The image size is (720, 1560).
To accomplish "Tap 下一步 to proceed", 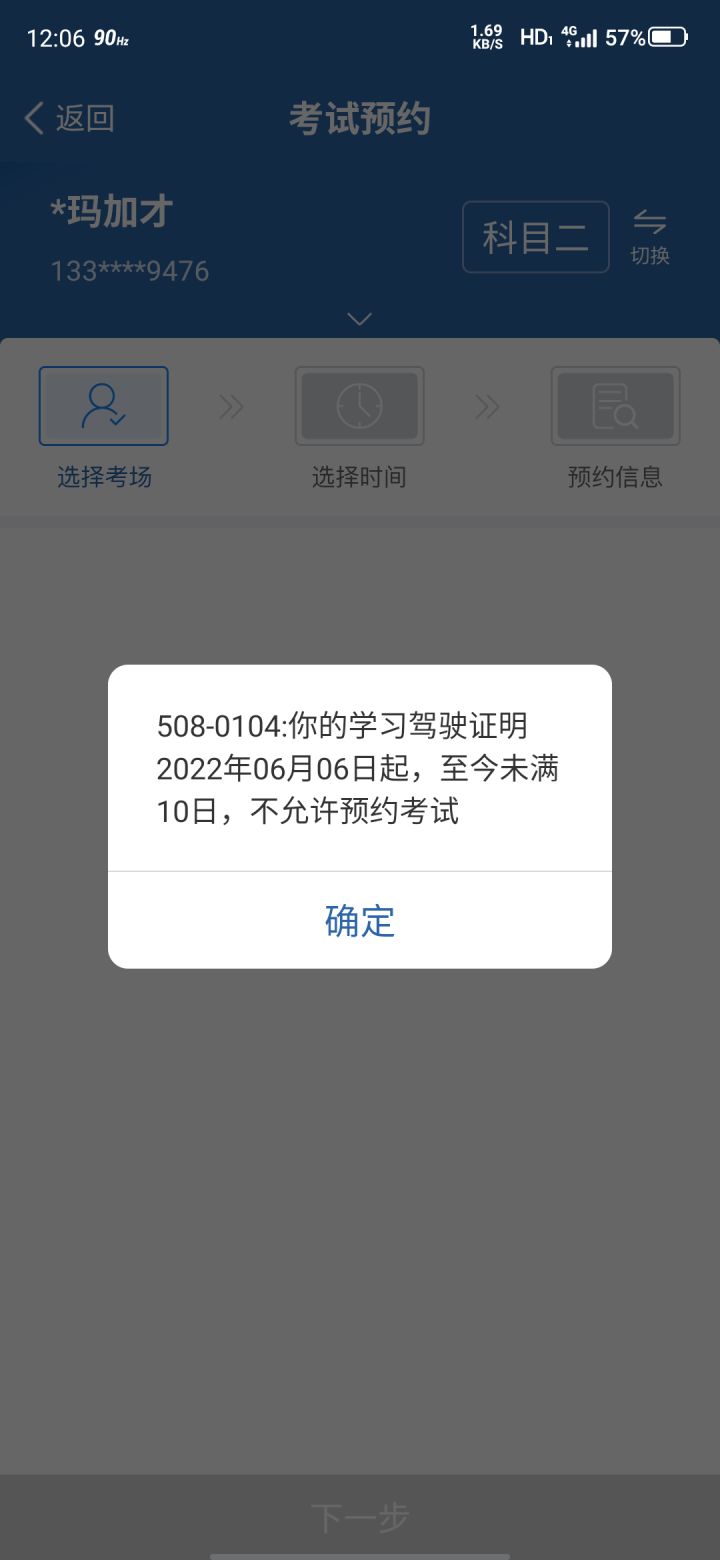I will [x=360, y=1517].
